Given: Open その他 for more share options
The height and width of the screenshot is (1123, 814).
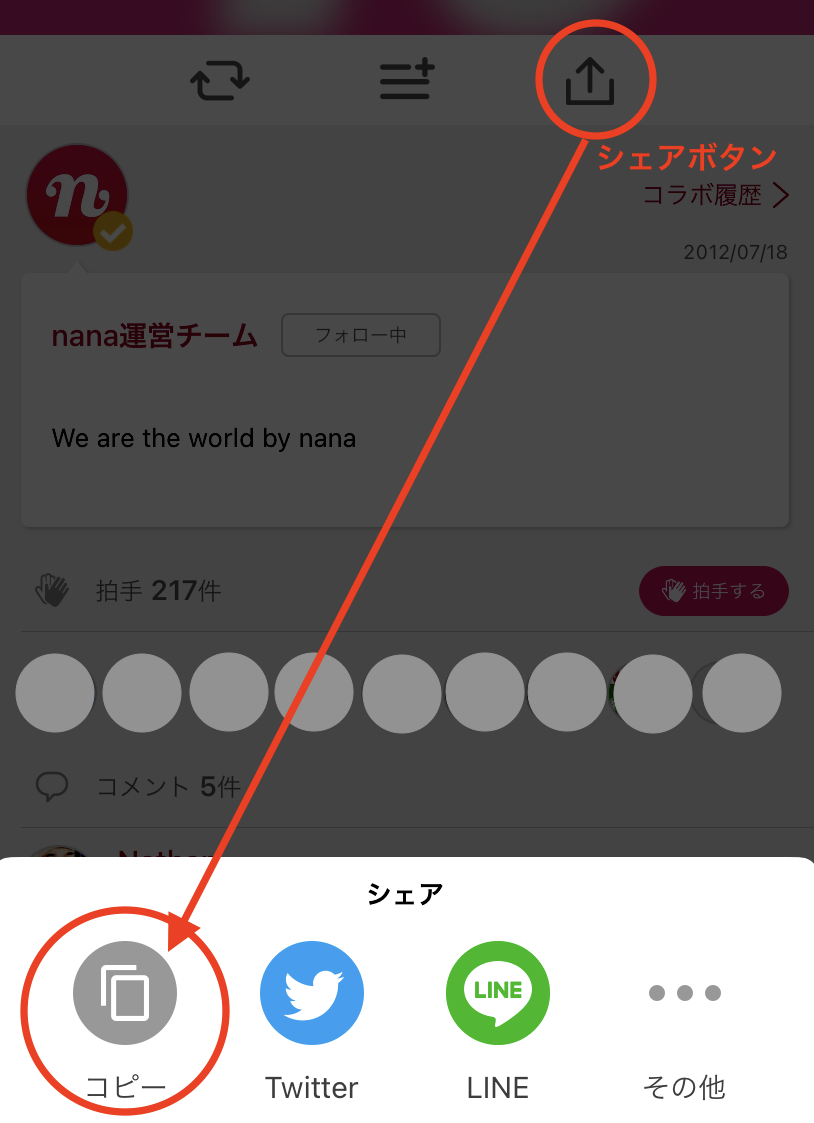Looking at the screenshot, I should [684, 994].
